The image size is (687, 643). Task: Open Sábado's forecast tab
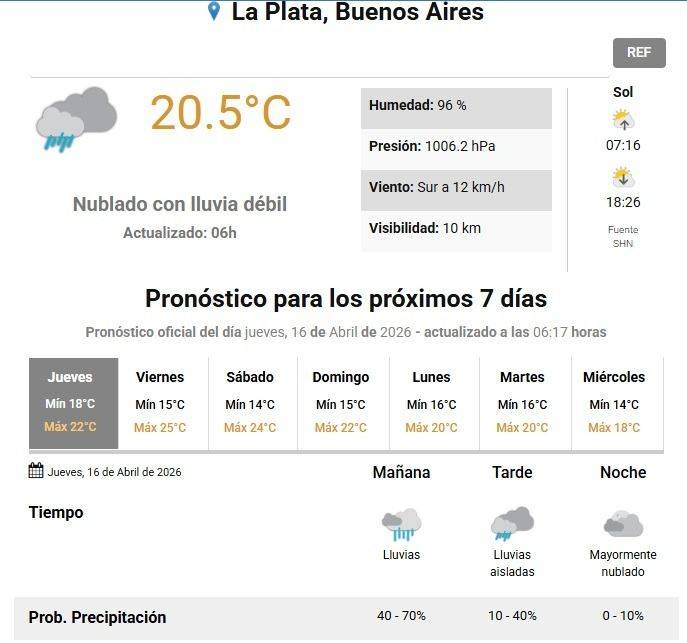(x=250, y=403)
